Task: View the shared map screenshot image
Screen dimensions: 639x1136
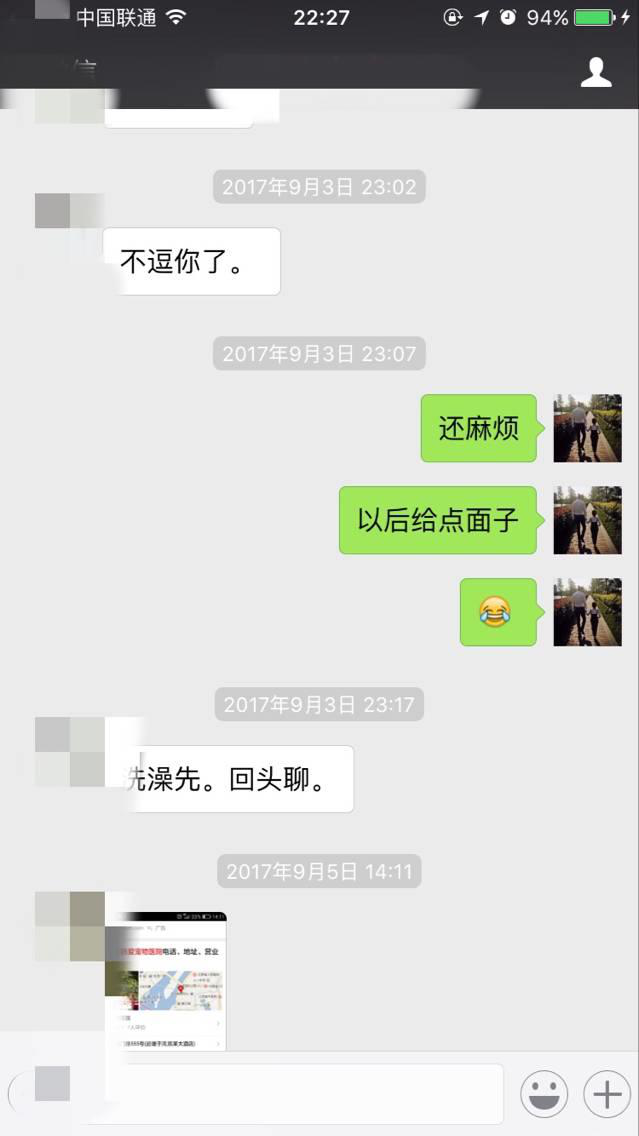Action: (x=166, y=980)
